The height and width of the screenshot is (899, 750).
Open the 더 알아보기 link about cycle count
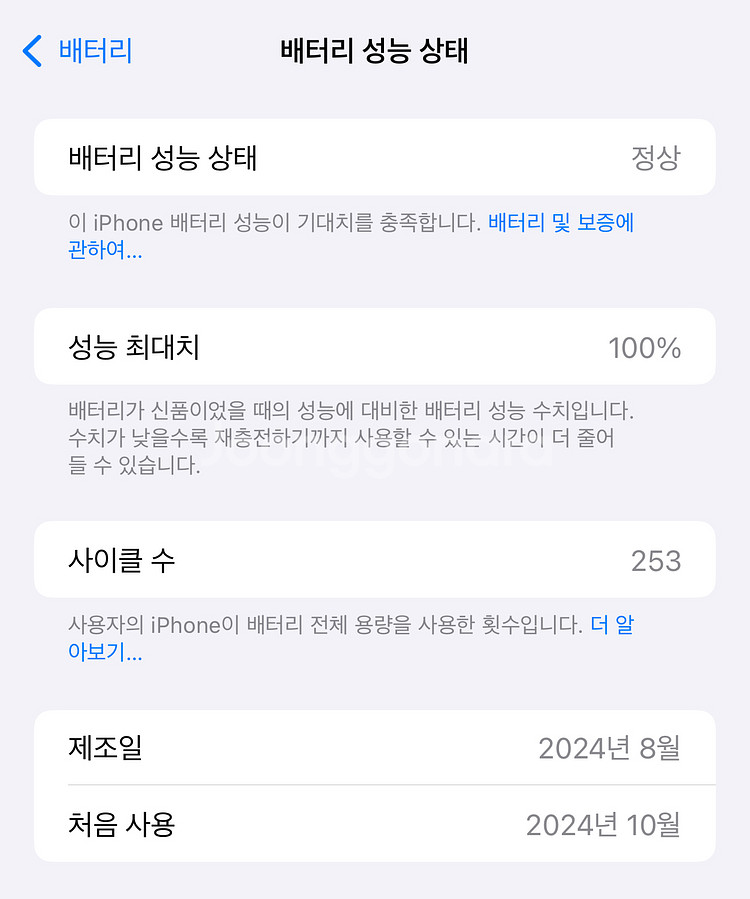click(104, 653)
